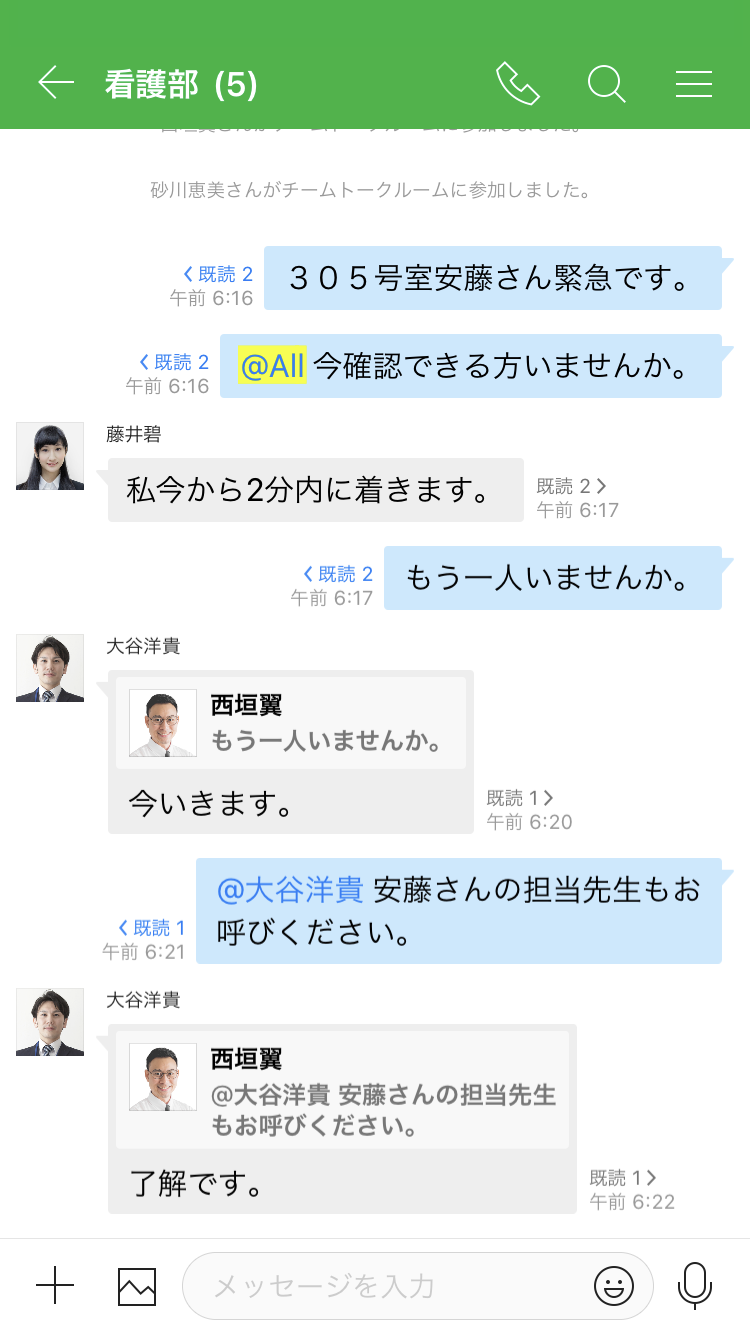View 藤井碧's profile picture
This screenshot has height=1334, width=750.
[x=50, y=456]
